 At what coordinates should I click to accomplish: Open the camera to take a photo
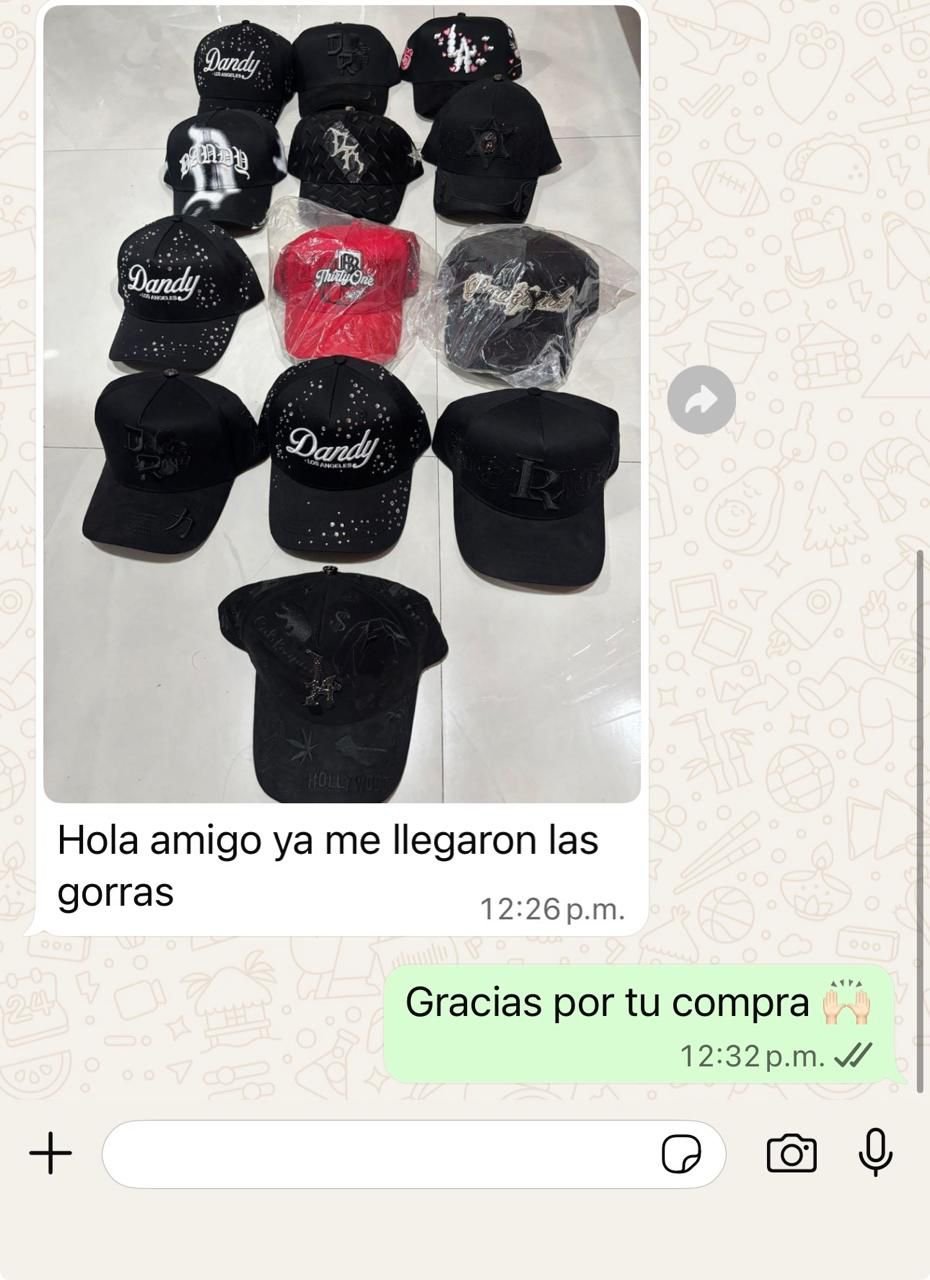[791, 1154]
